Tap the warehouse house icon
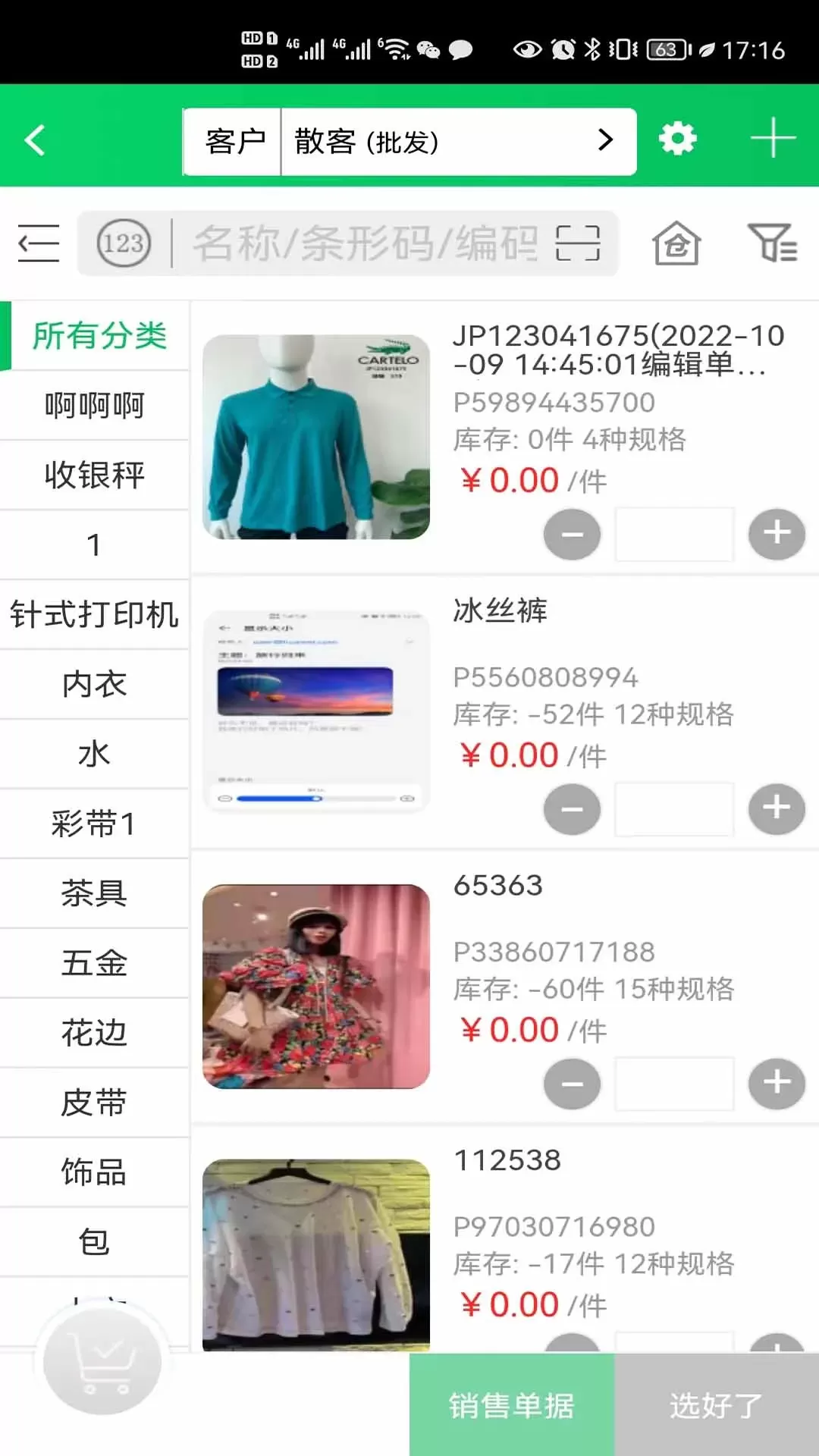Viewport: 819px width, 1456px height. click(676, 243)
